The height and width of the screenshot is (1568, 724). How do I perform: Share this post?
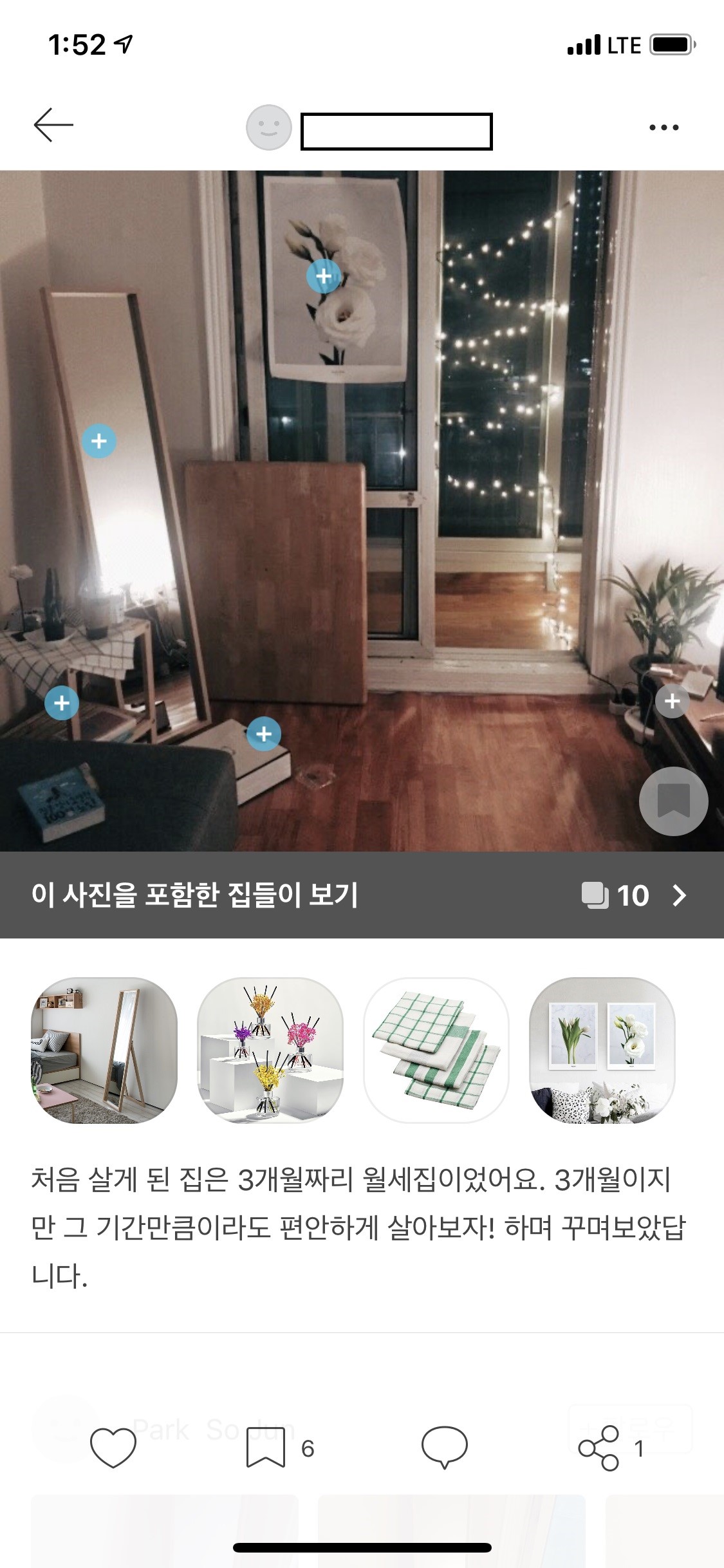pyautogui.click(x=599, y=1448)
